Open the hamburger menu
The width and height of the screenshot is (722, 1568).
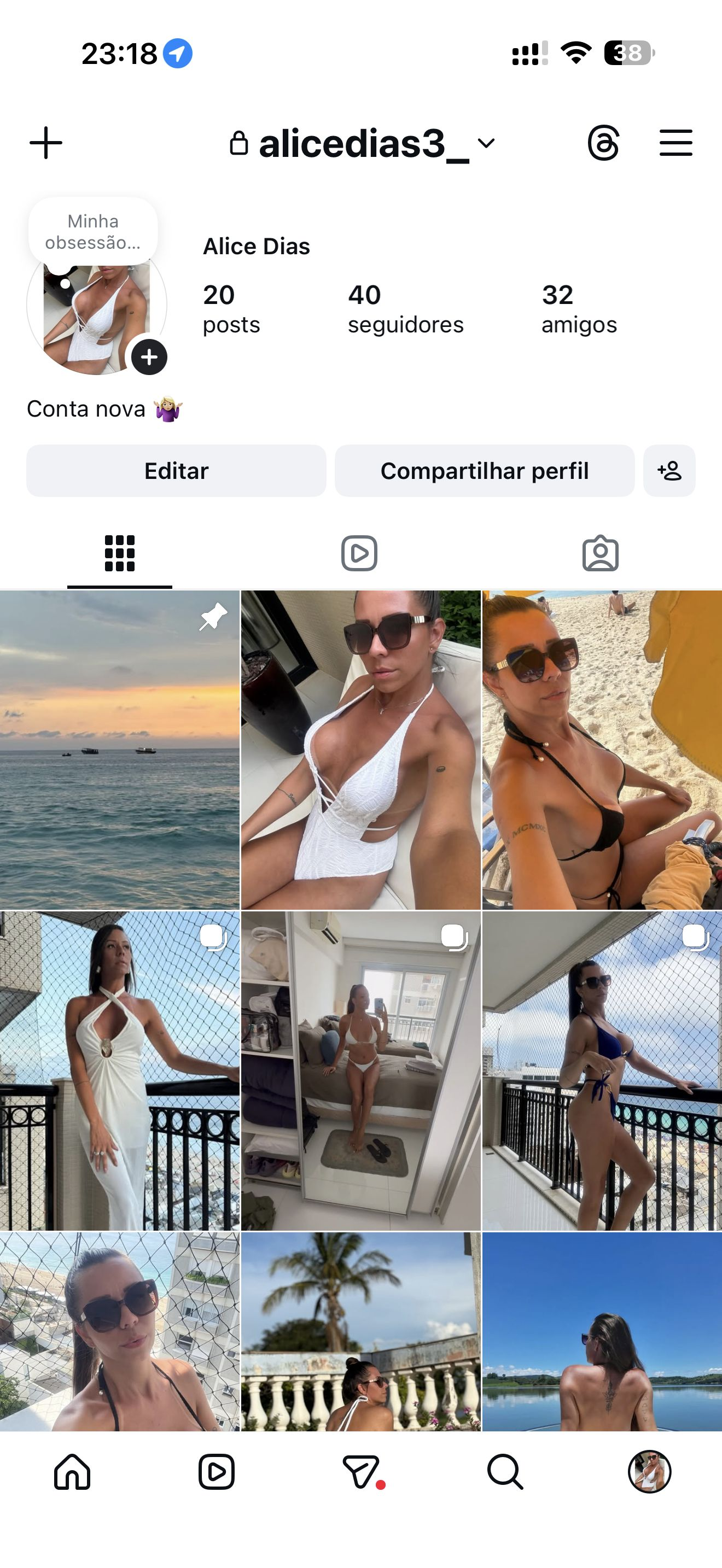pyautogui.click(x=676, y=143)
